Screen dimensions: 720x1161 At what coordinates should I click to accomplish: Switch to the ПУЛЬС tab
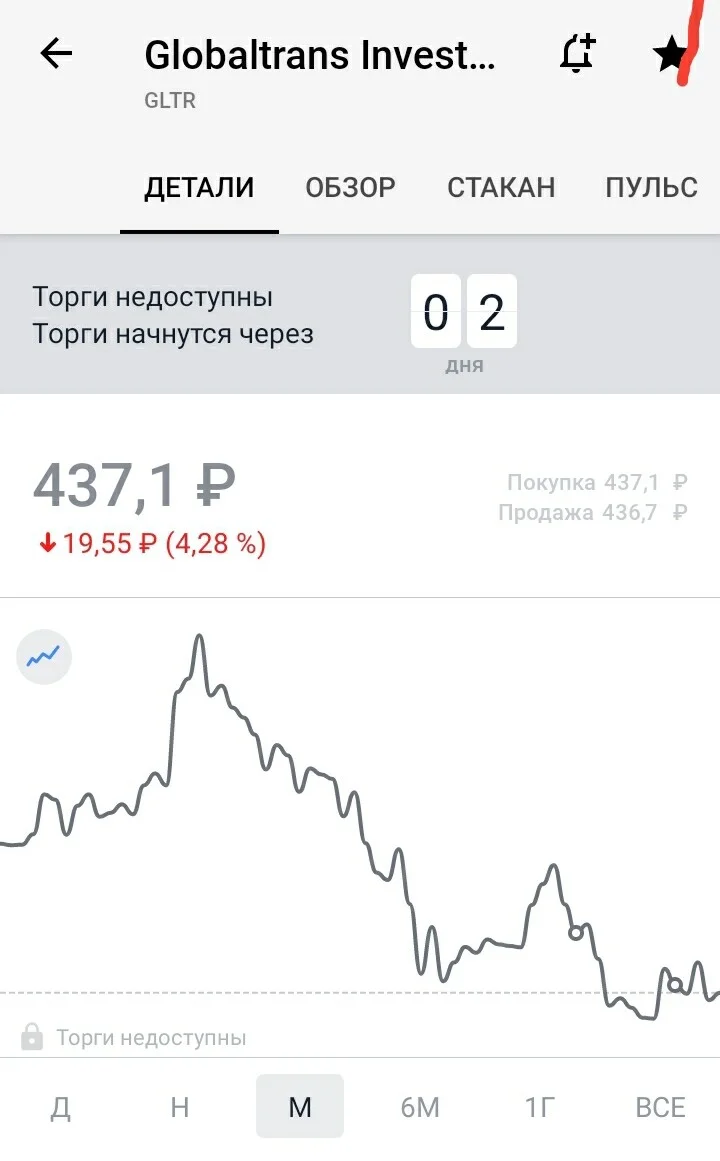click(652, 187)
